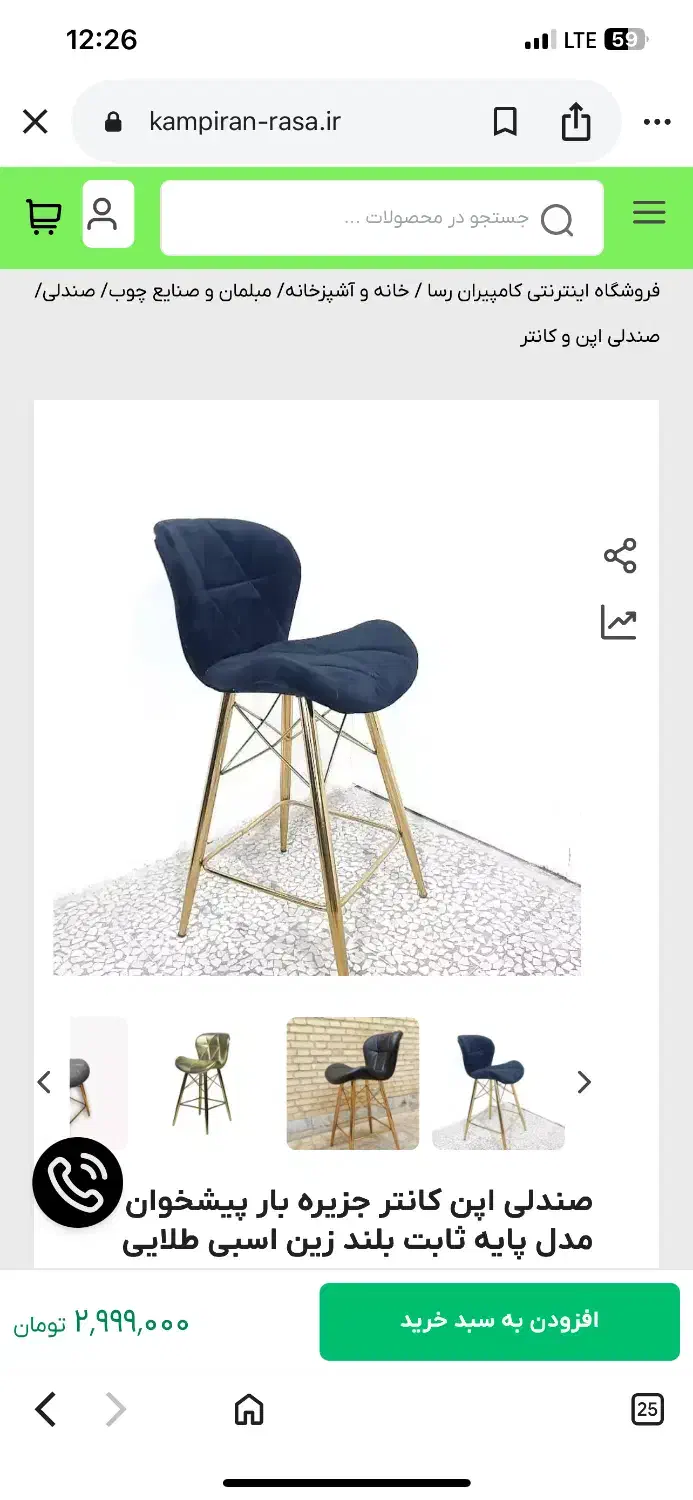Open the browser overflow menu
693x1500 pixels.
[x=657, y=122]
